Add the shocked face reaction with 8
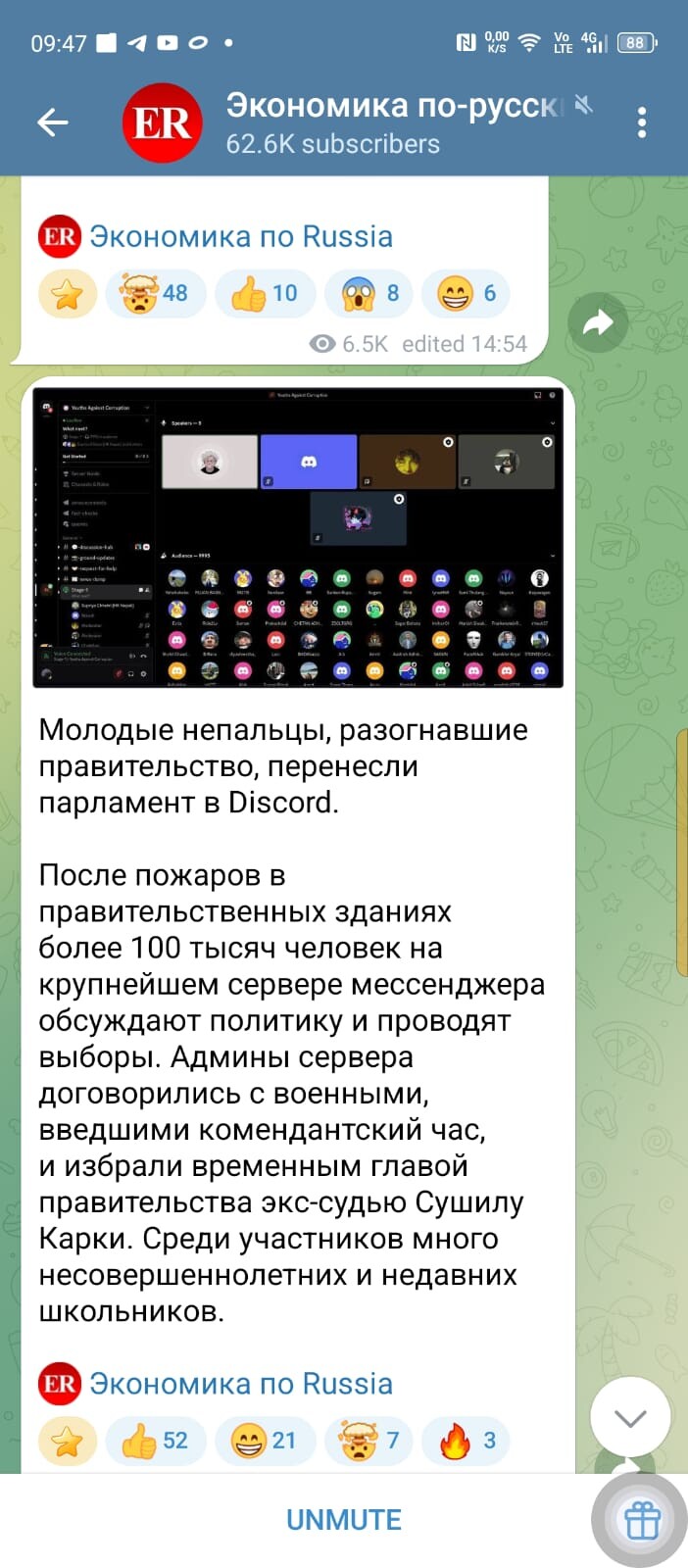This screenshot has height=1568, width=688. click(370, 293)
